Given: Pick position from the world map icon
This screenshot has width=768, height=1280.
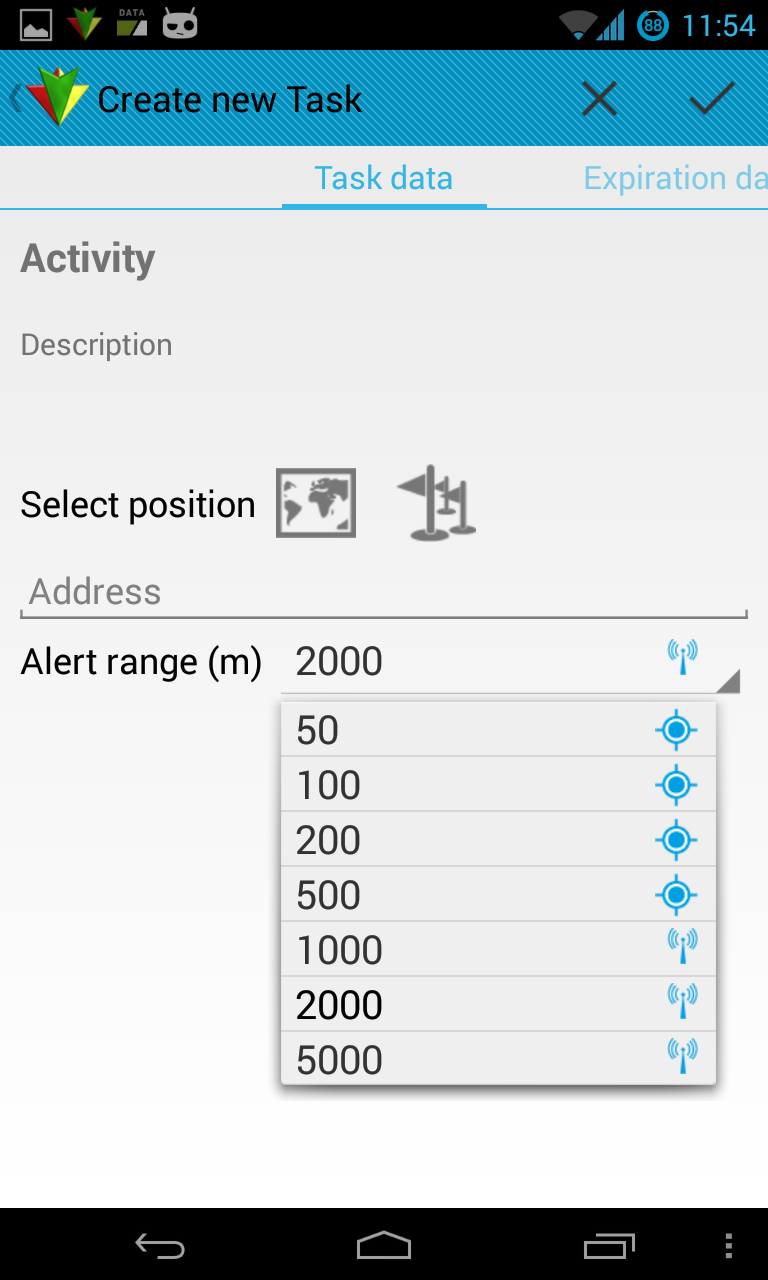Looking at the screenshot, I should (x=316, y=503).
